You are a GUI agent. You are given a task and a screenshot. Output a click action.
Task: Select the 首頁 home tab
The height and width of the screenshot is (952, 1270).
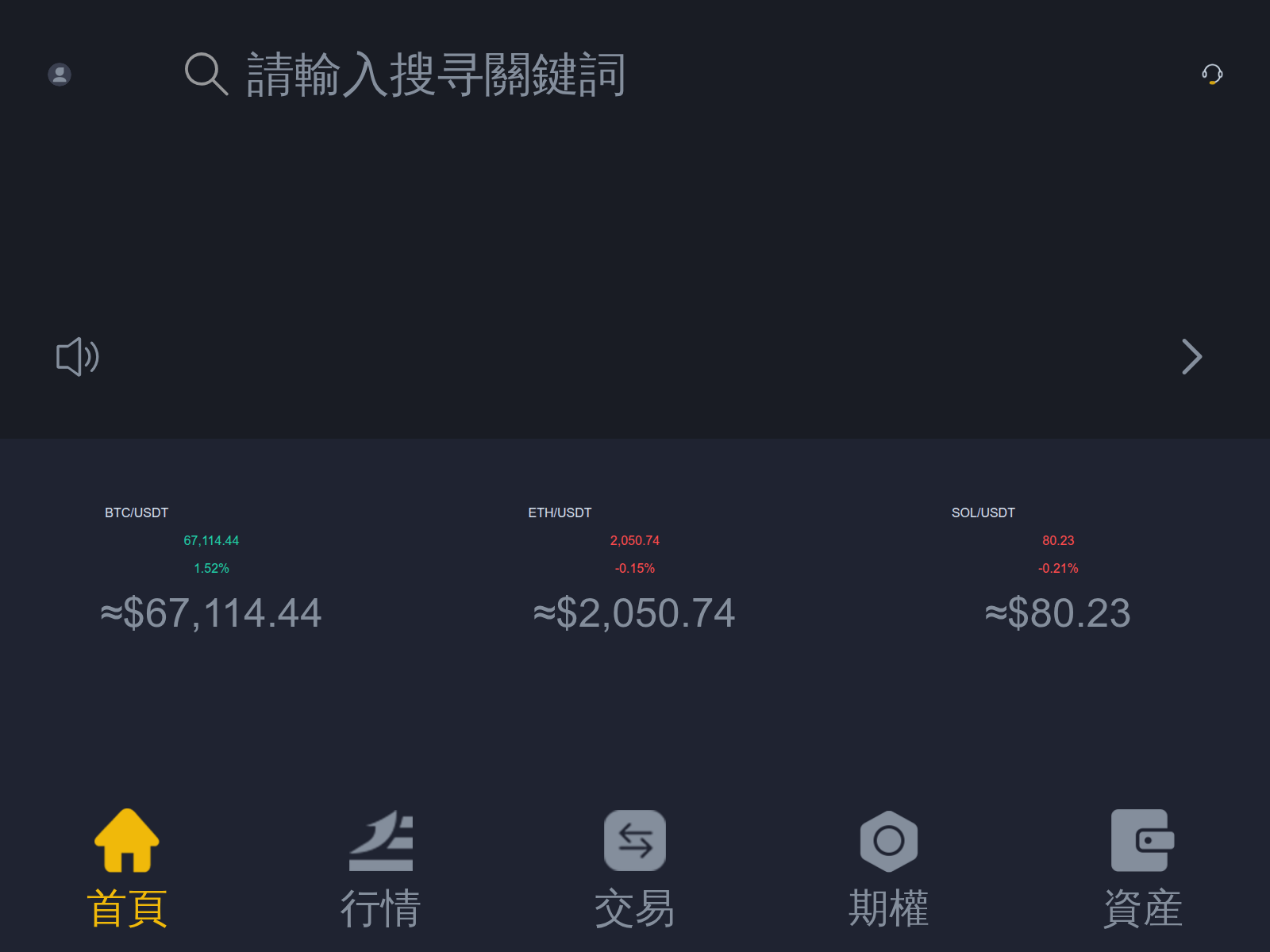tap(127, 869)
